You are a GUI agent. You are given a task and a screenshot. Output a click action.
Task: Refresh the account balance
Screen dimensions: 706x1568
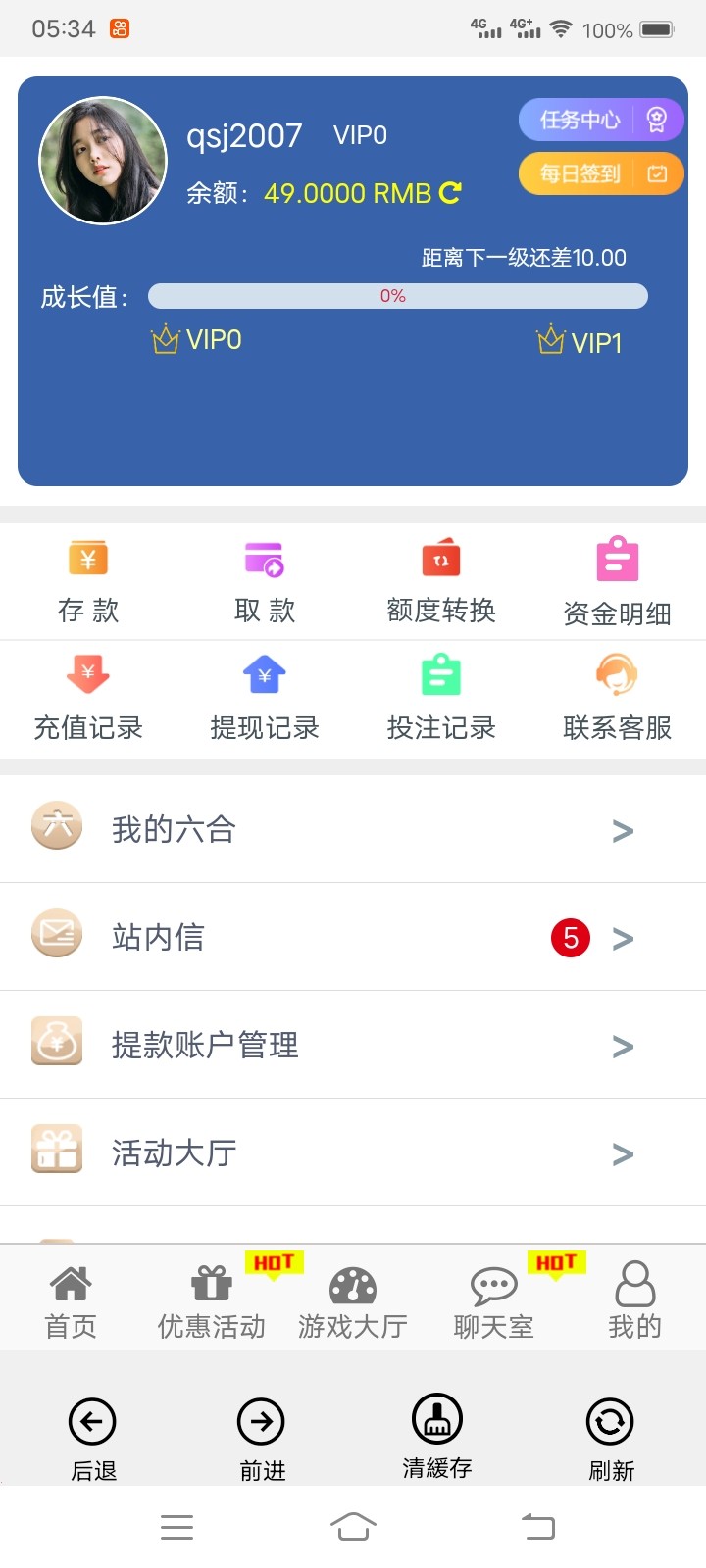click(x=448, y=193)
